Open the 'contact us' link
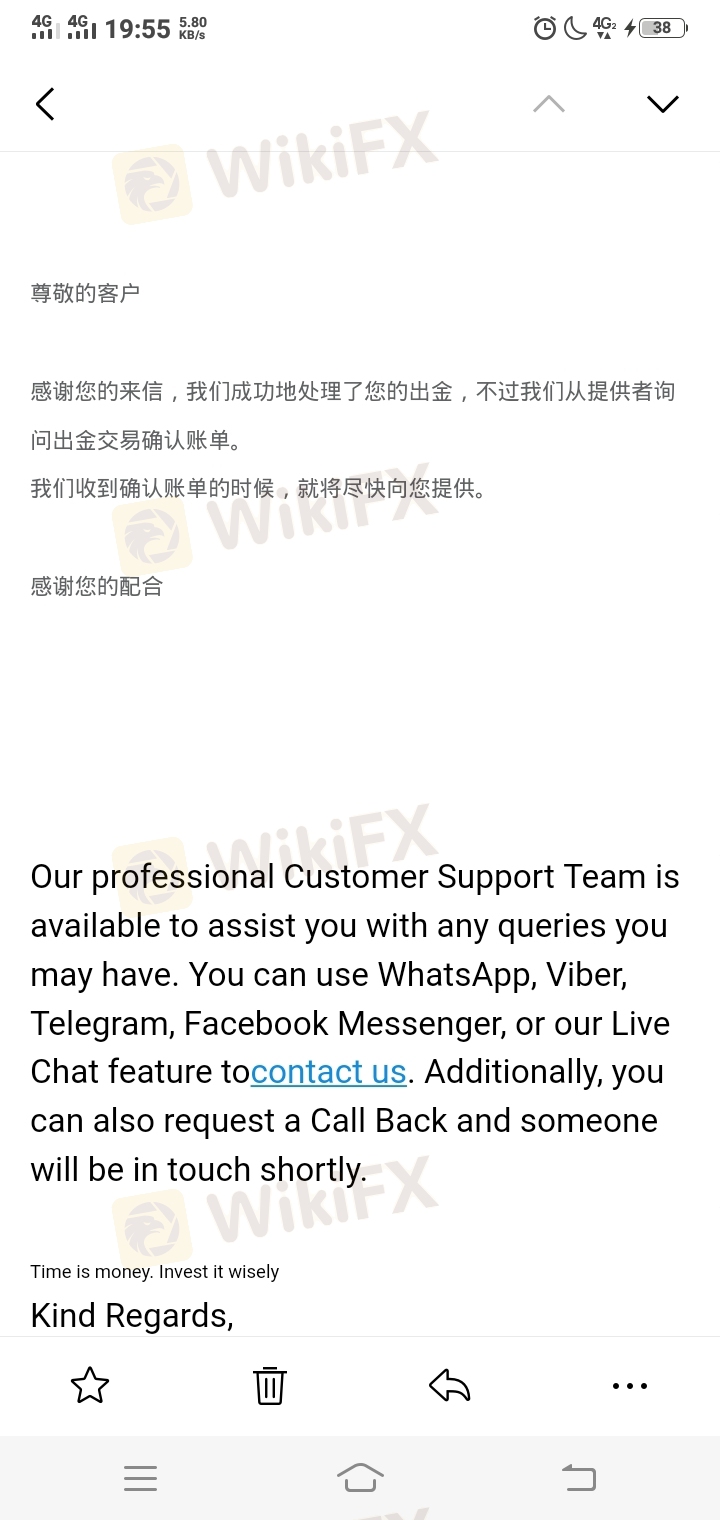This screenshot has height=1520, width=720. click(328, 1072)
